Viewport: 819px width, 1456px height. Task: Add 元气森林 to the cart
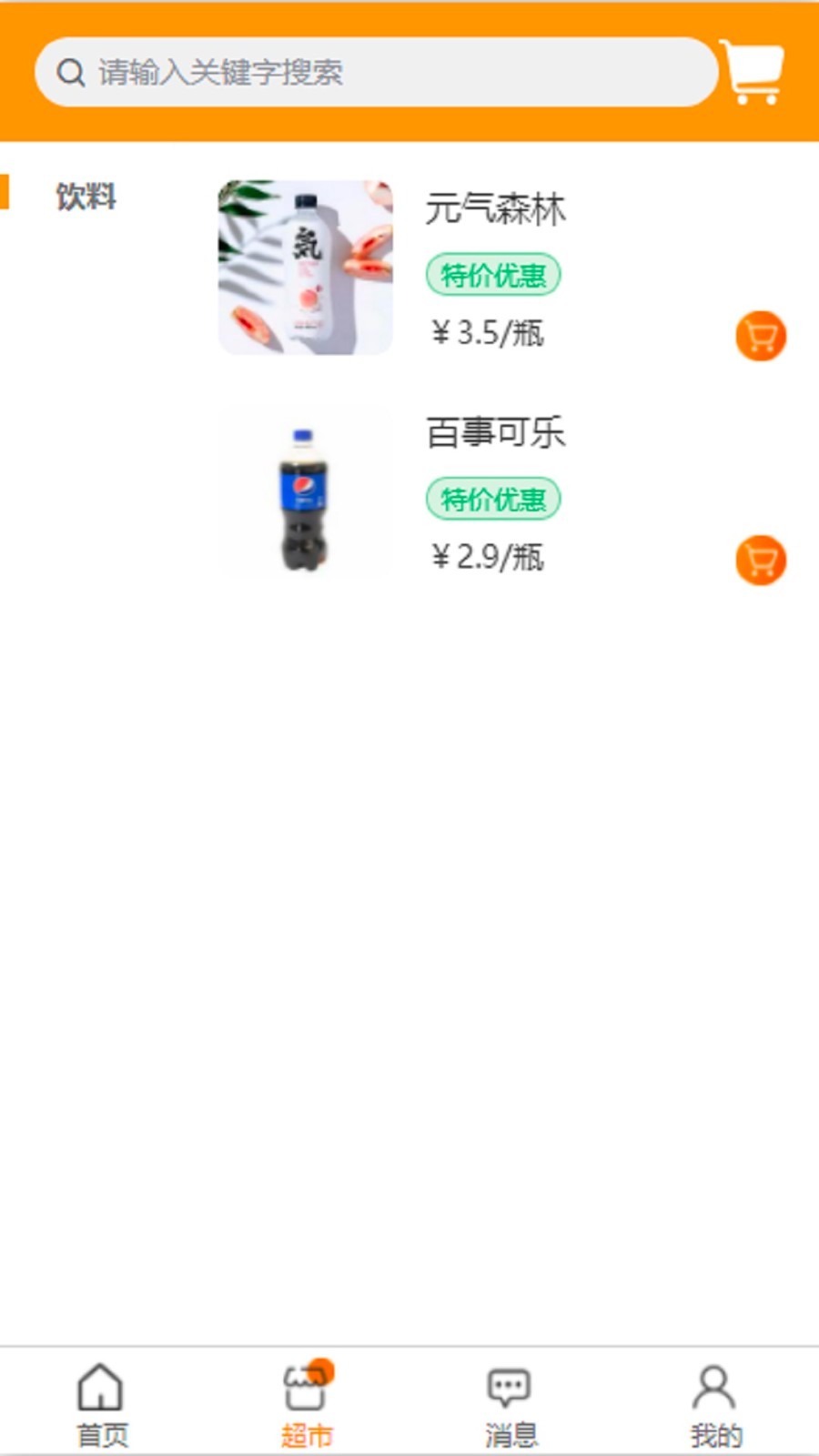[761, 337]
